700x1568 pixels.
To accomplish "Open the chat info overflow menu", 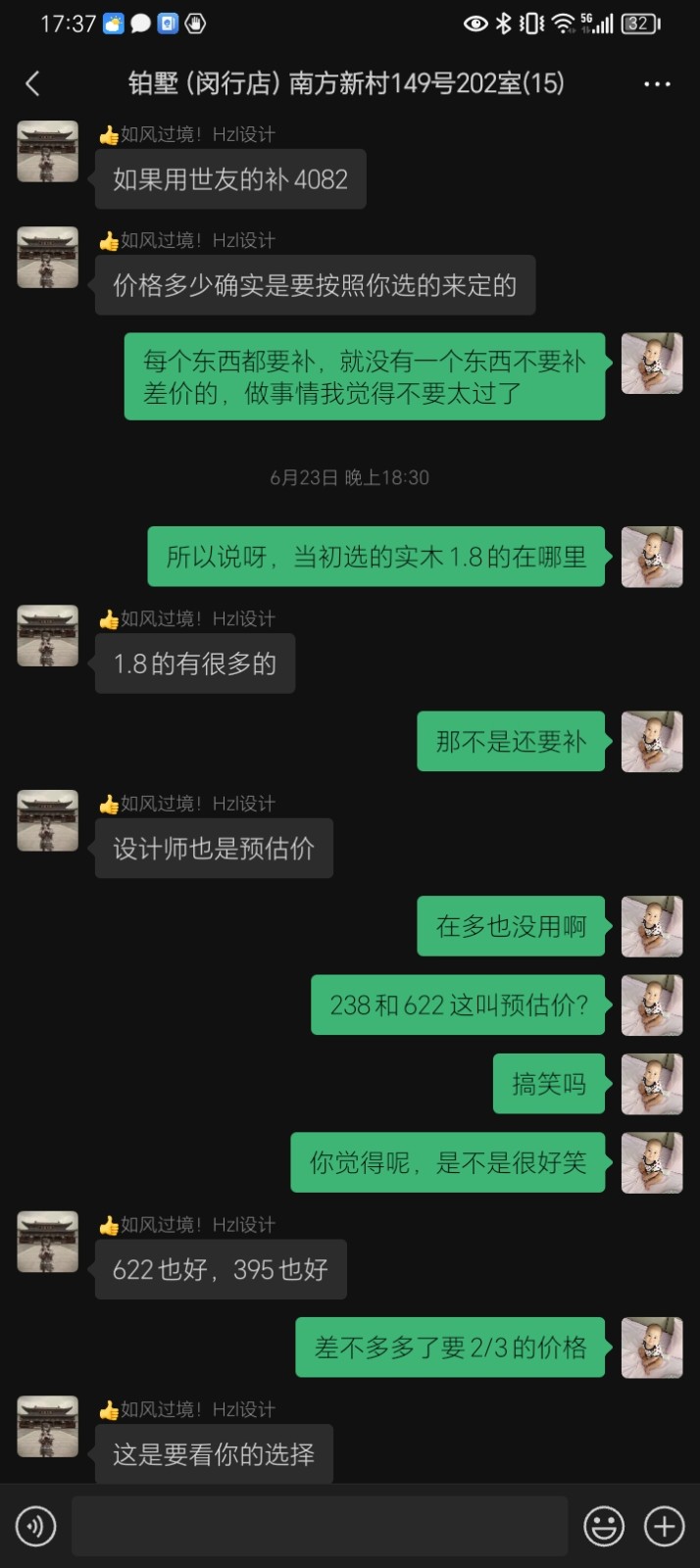I will [657, 84].
